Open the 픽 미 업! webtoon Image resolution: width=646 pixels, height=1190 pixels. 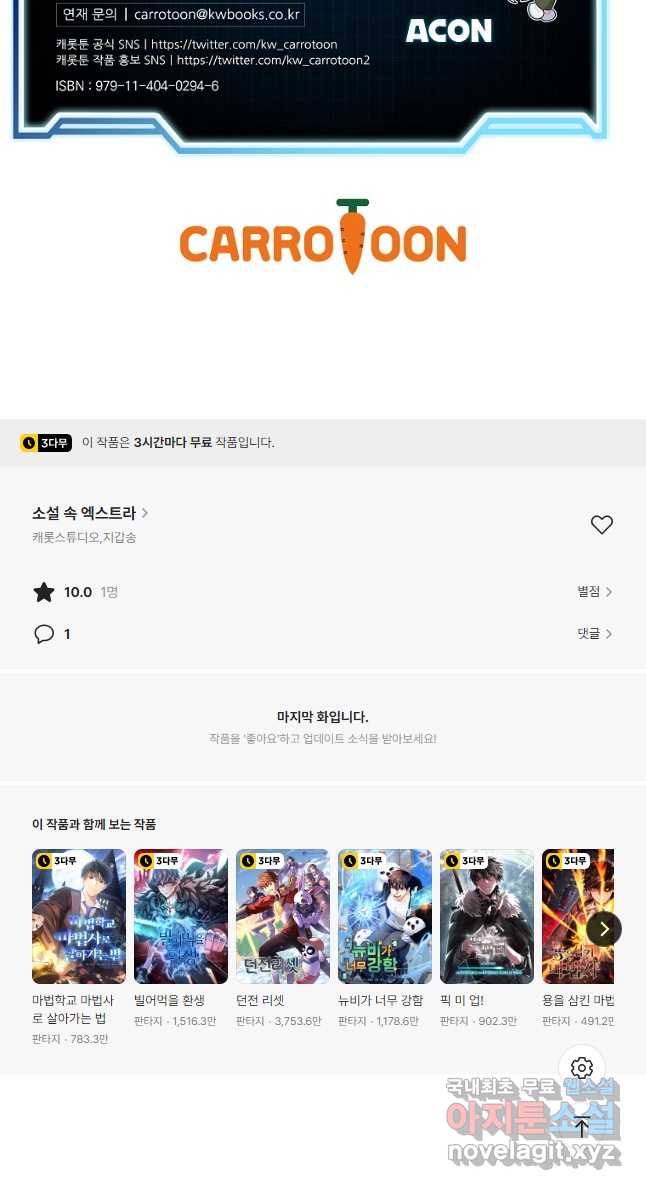click(487, 917)
